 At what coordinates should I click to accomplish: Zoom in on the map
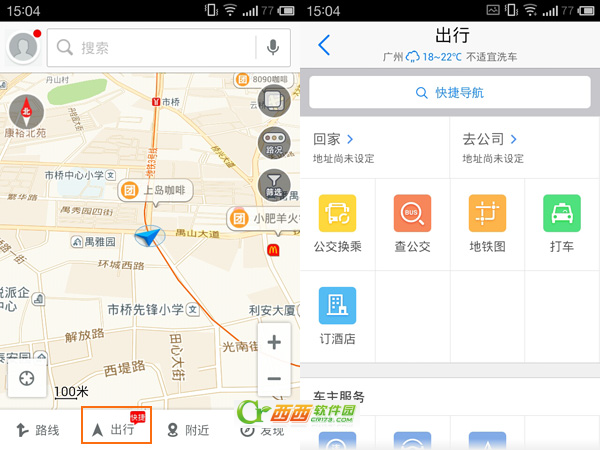tap(274, 342)
